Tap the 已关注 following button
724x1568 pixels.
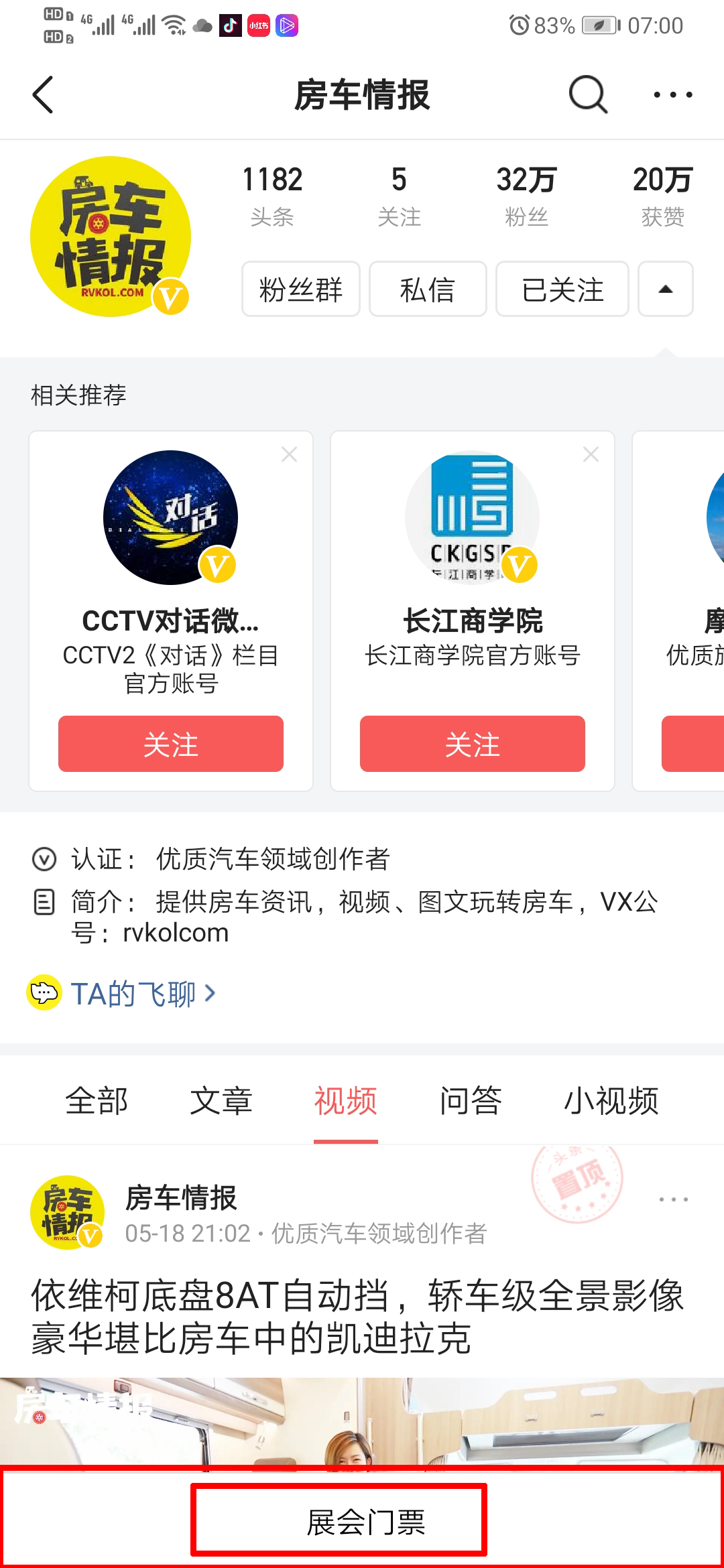pyautogui.click(x=562, y=289)
